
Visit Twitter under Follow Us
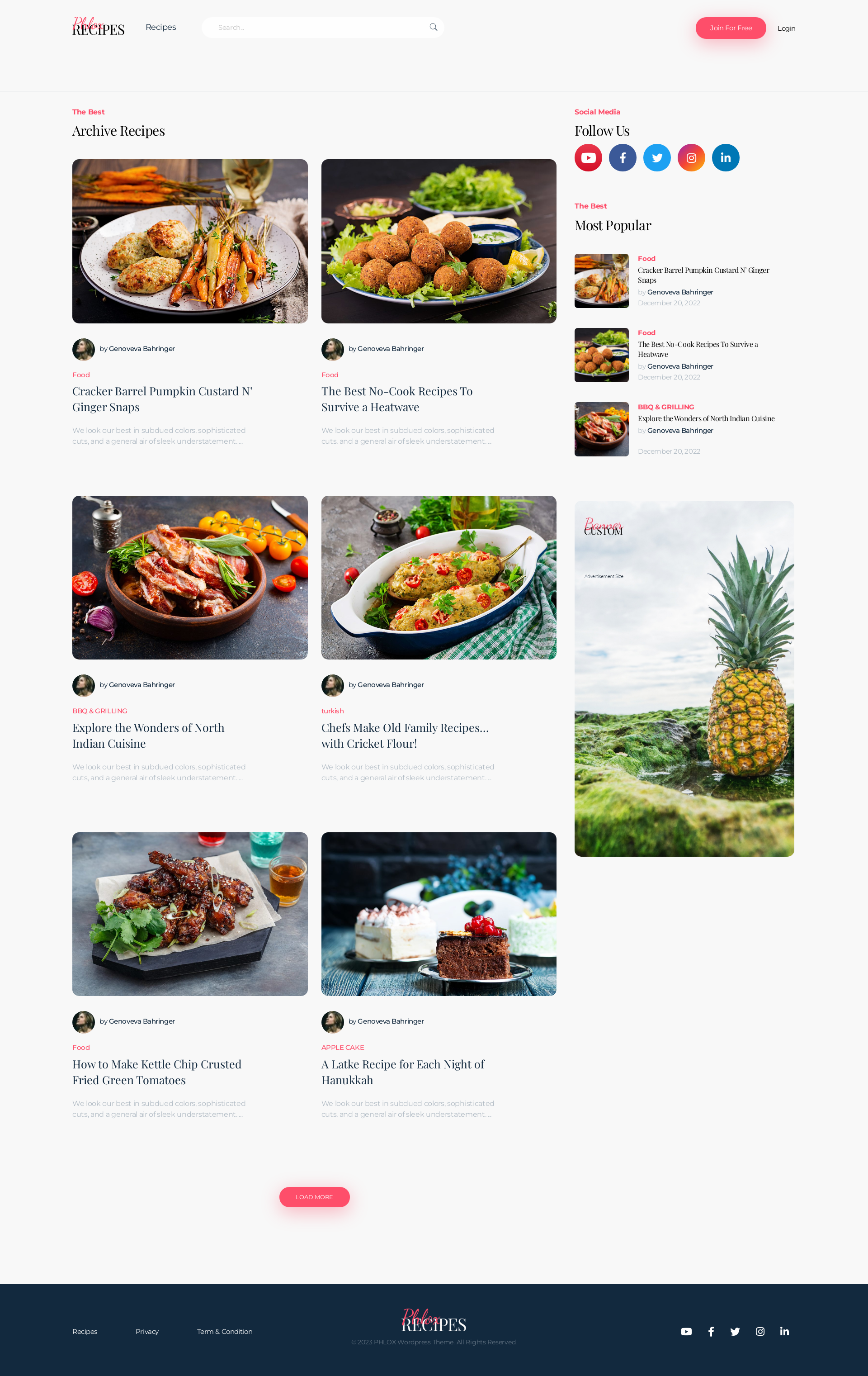[657, 158]
